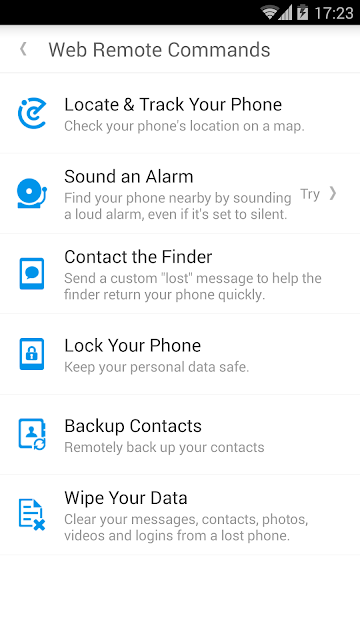The image size is (360, 640).
Task: Go back from Web Remote Commands
Action: tap(23, 49)
